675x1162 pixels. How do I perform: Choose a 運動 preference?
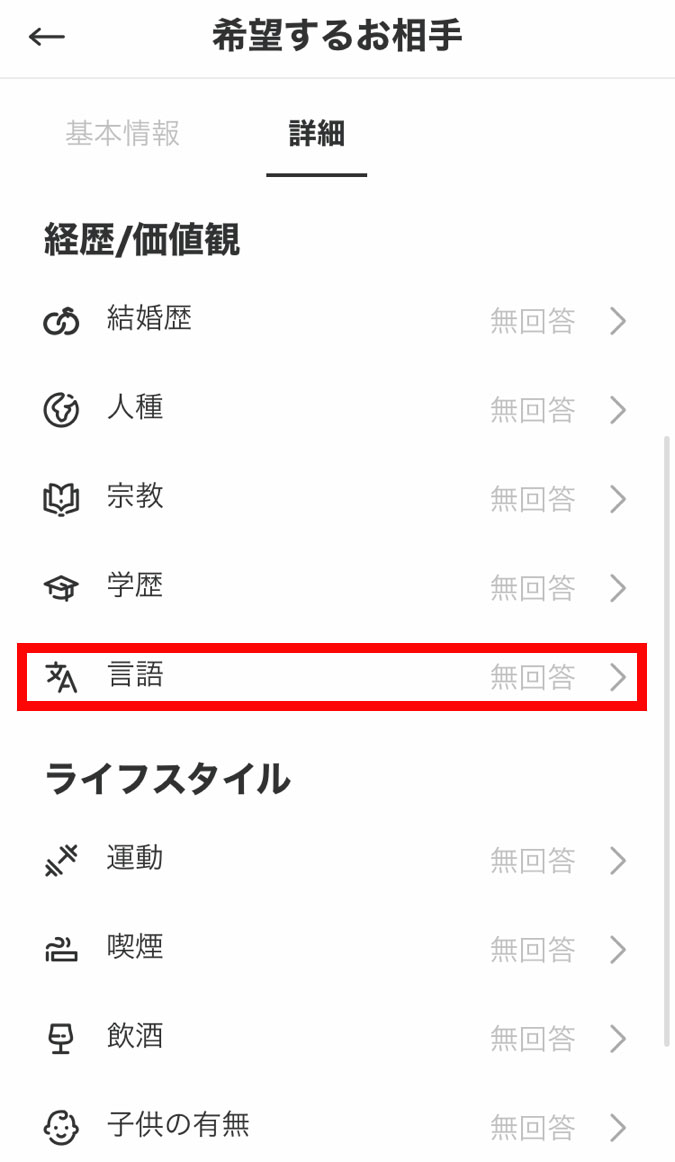coord(336,860)
